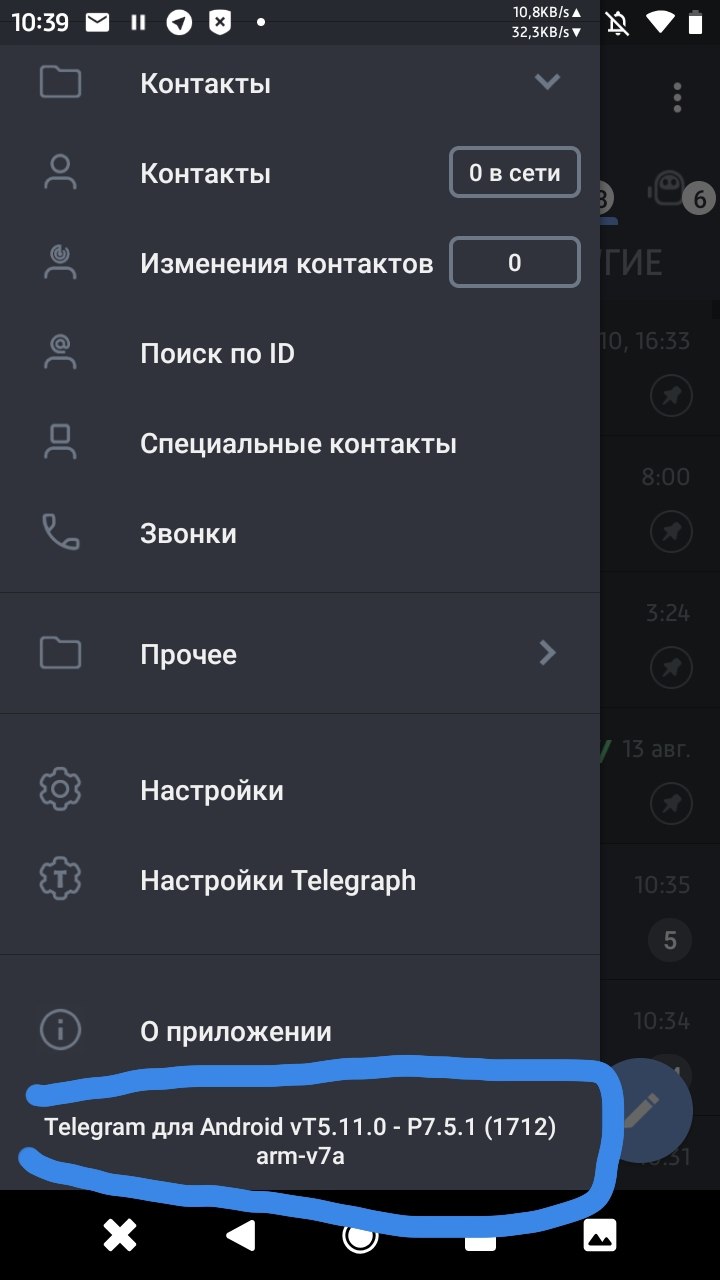
Task: Open Специальные контакты
Action: coord(300,443)
